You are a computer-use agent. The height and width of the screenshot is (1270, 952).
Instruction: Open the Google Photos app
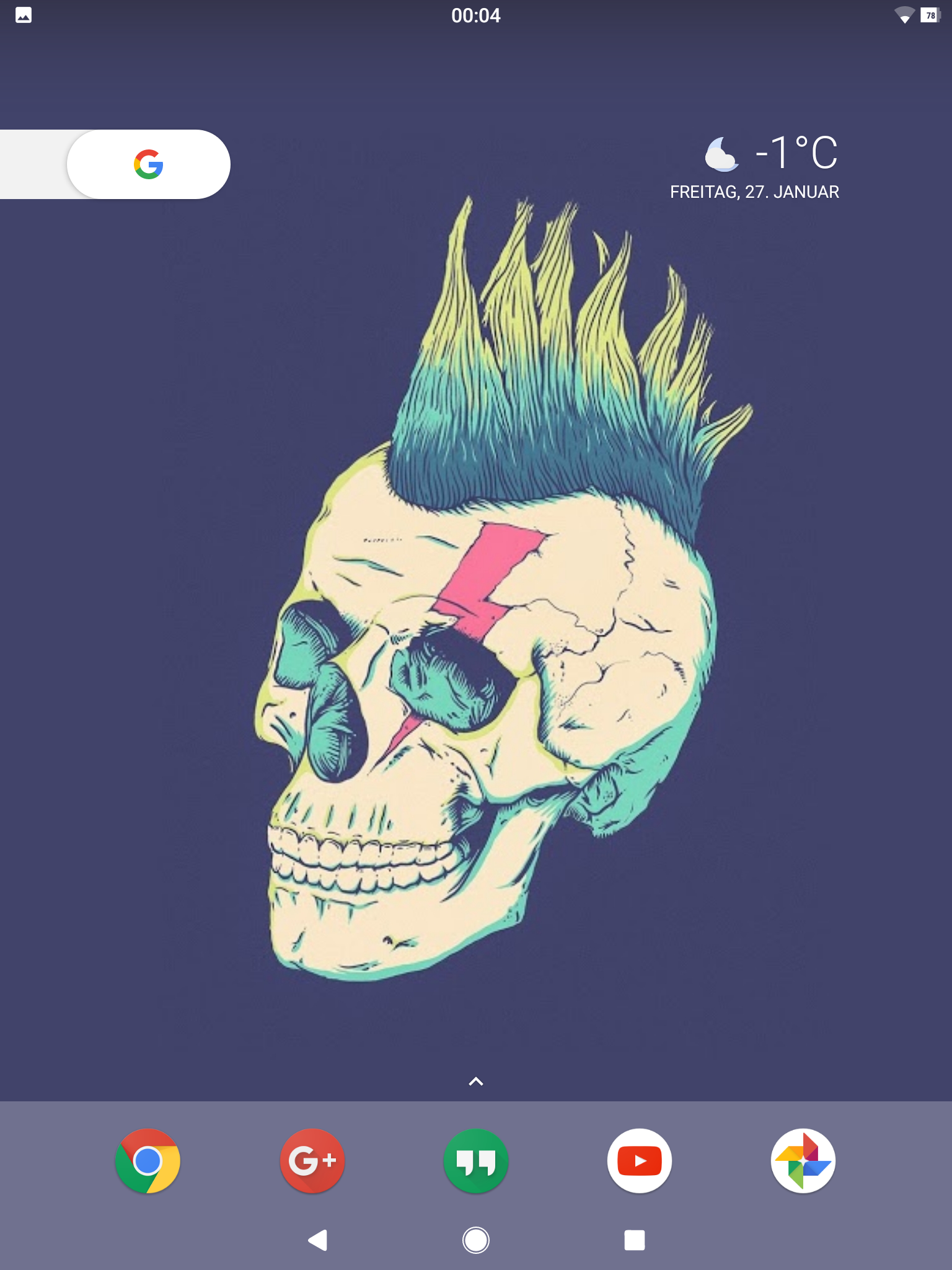(x=803, y=1161)
